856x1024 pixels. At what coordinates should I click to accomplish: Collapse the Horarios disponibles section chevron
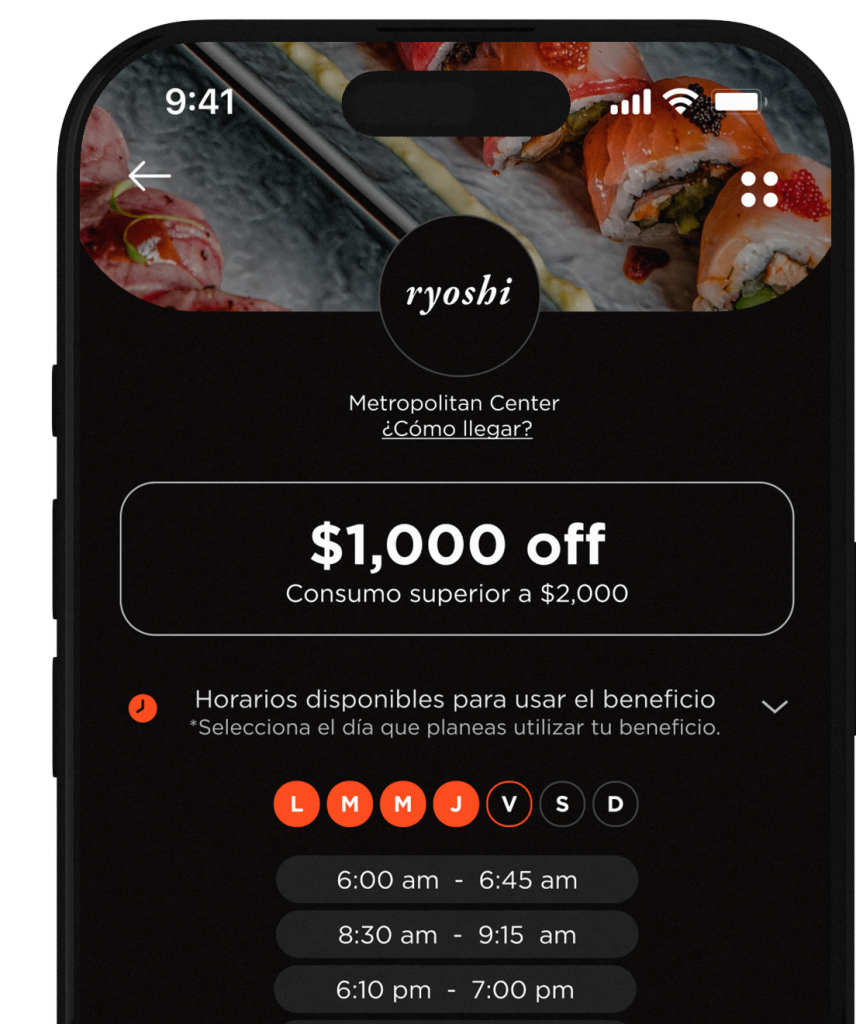[x=774, y=707]
